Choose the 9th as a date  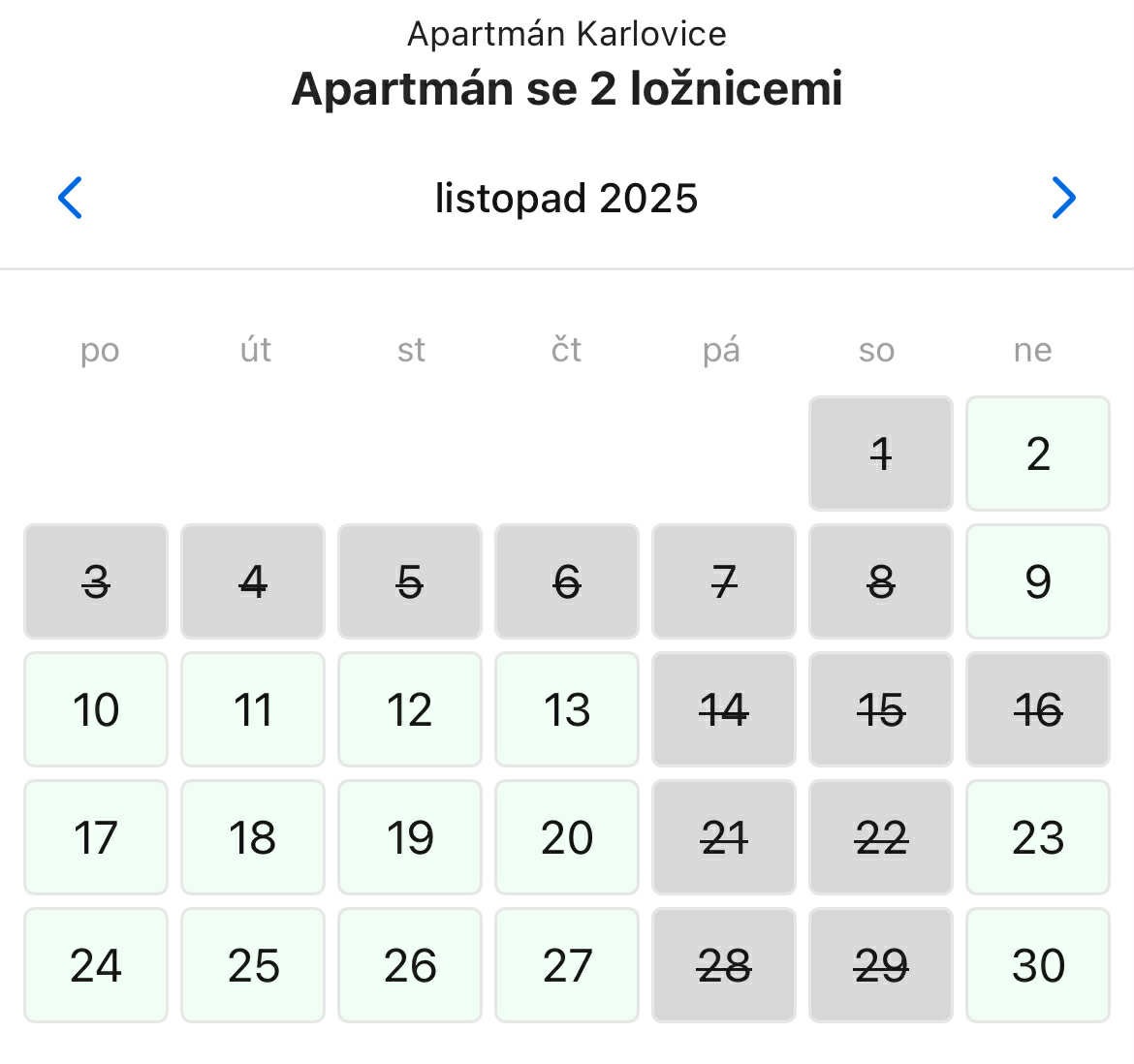coord(1037,581)
